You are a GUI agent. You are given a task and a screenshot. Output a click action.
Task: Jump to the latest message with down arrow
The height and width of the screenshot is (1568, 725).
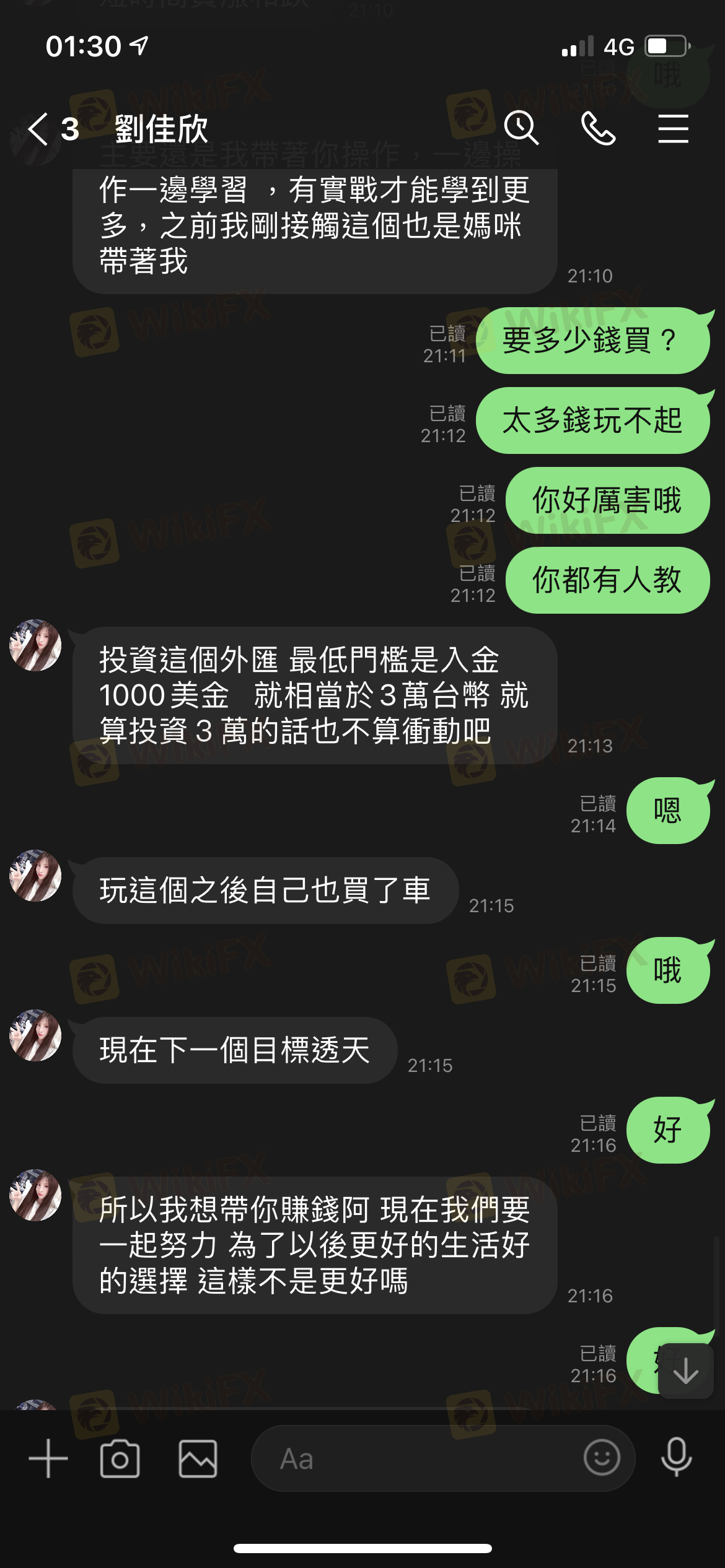click(685, 1371)
